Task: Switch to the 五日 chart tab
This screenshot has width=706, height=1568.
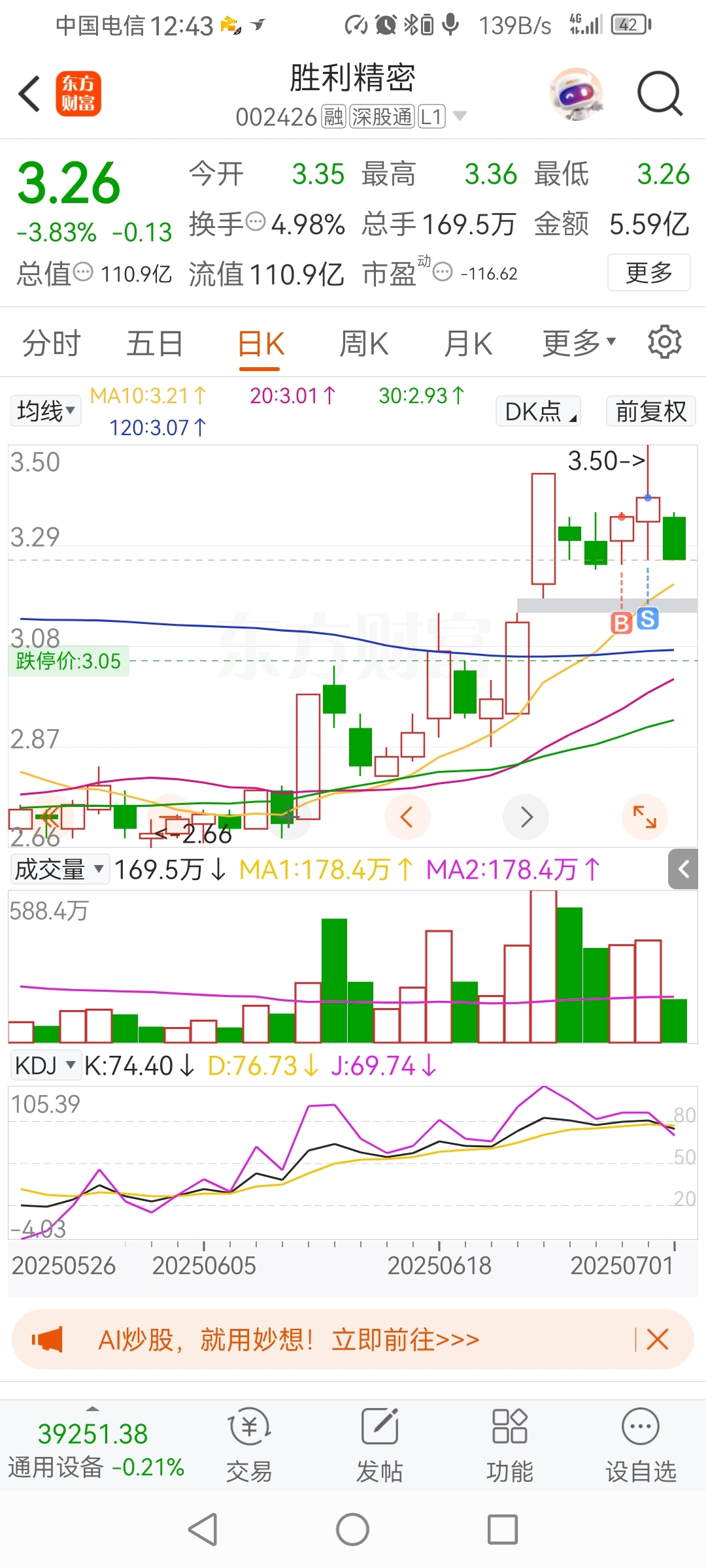Action: pos(155,344)
